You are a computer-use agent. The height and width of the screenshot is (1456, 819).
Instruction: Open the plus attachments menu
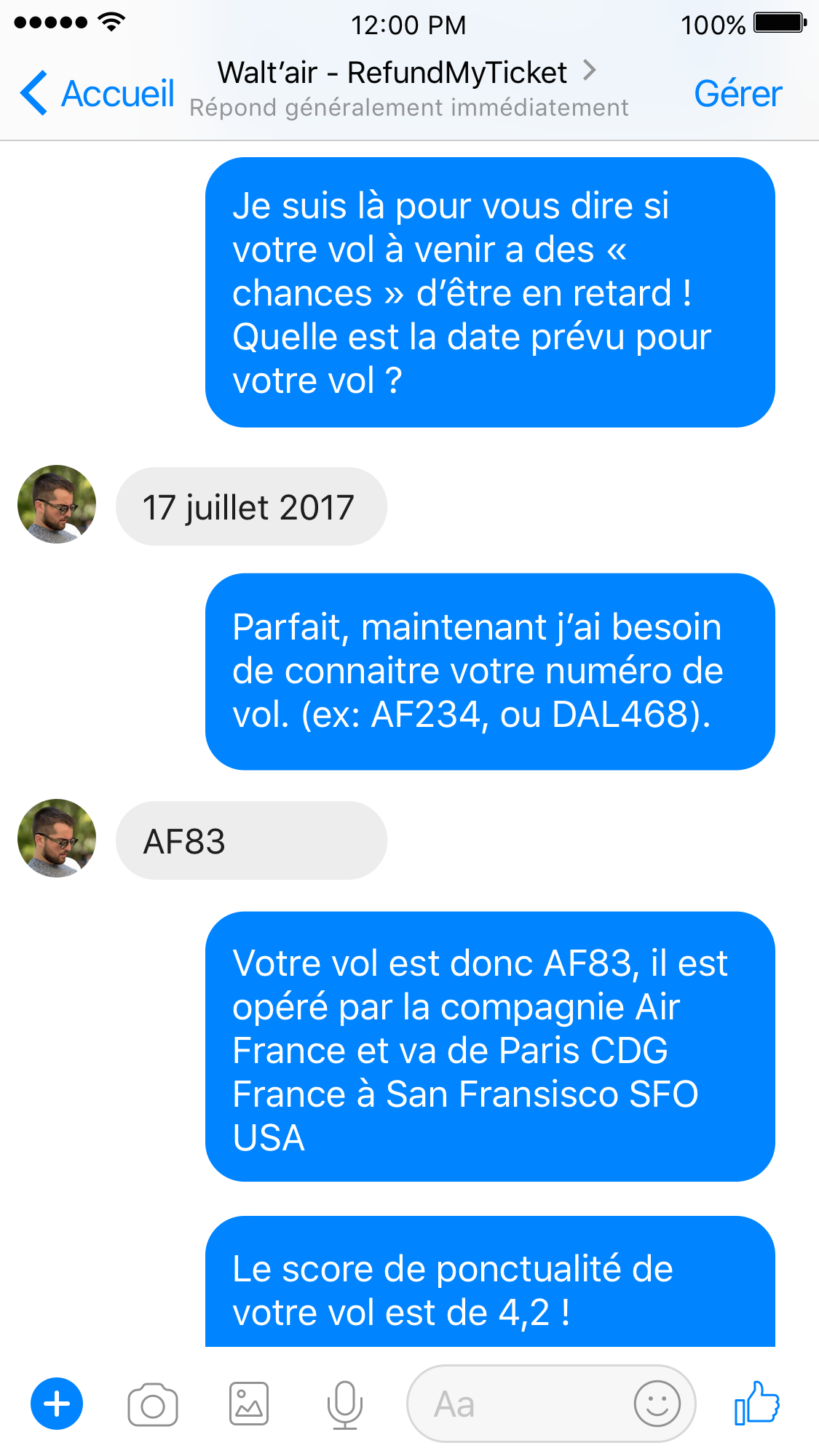[x=57, y=1404]
